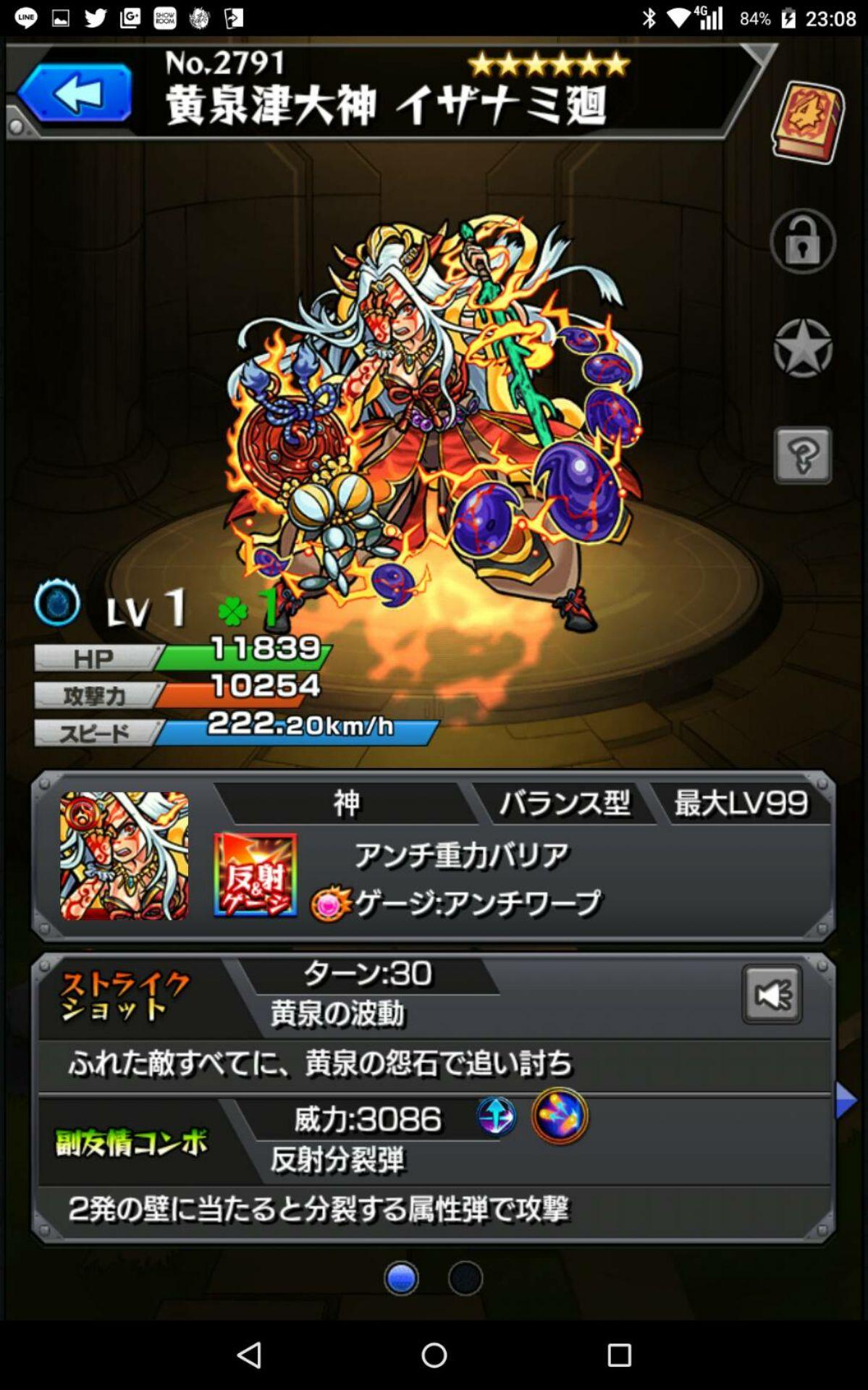Select the second page indicator dot
This screenshot has width=868, height=1390.
tap(465, 1279)
